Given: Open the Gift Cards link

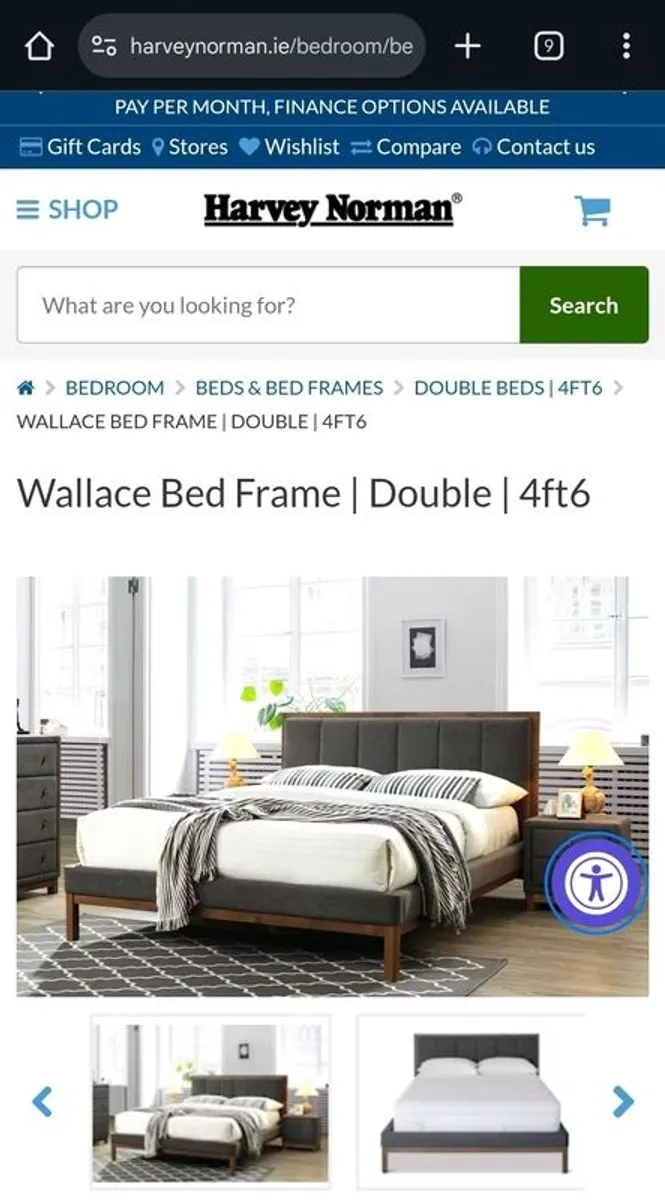Looking at the screenshot, I should pyautogui.click(x=81, y=147).
